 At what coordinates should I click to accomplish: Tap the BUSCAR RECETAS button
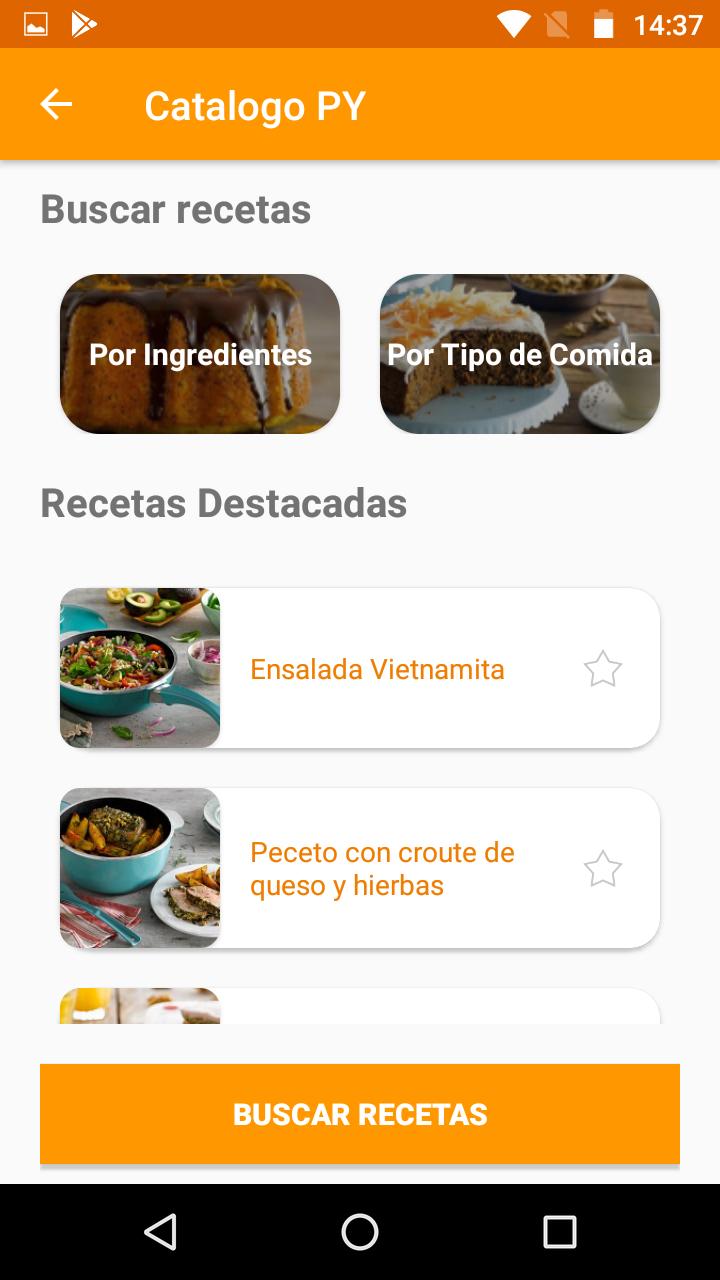click(360, 1114)
